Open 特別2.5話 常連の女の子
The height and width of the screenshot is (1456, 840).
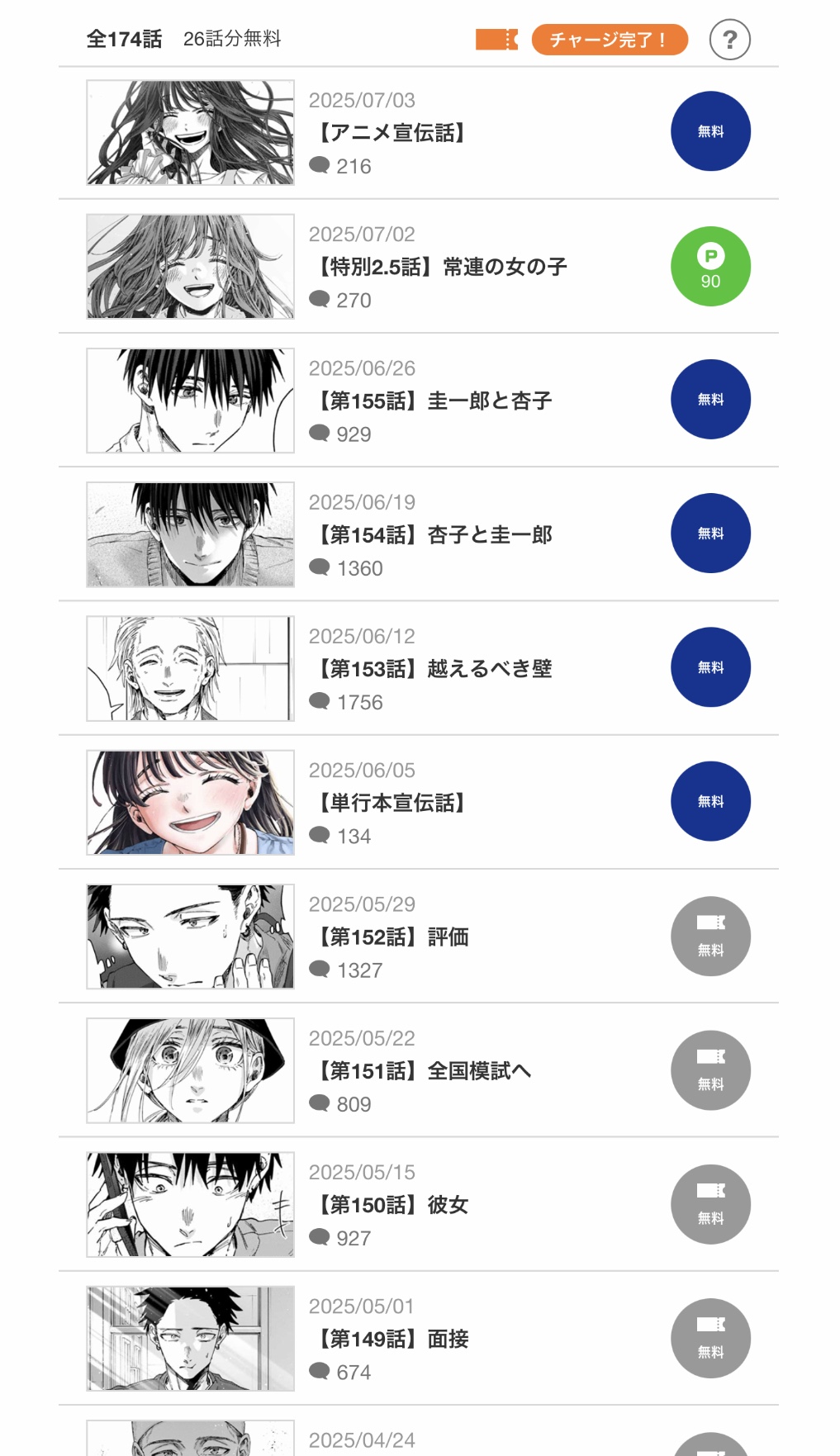(x=418, y=267)
